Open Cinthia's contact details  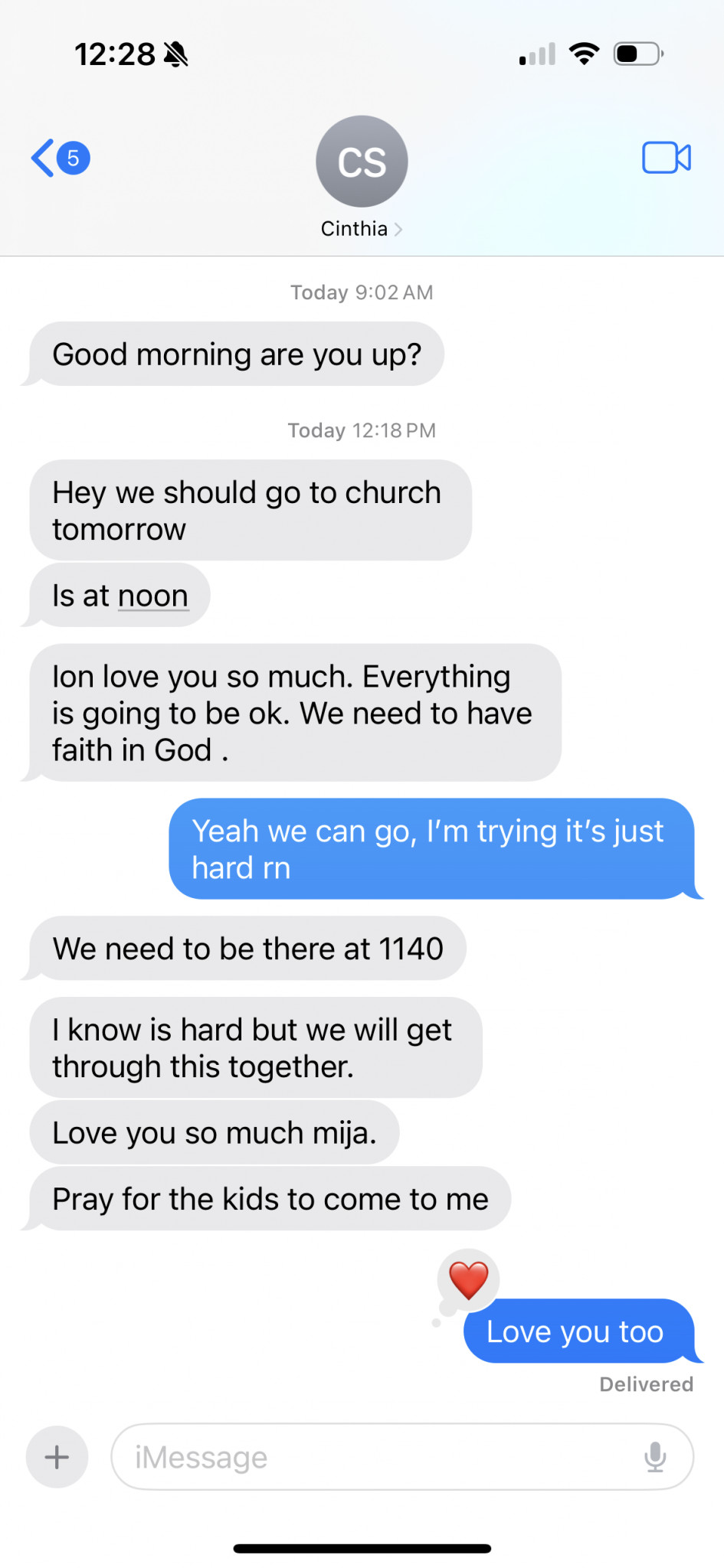(362, 178)
